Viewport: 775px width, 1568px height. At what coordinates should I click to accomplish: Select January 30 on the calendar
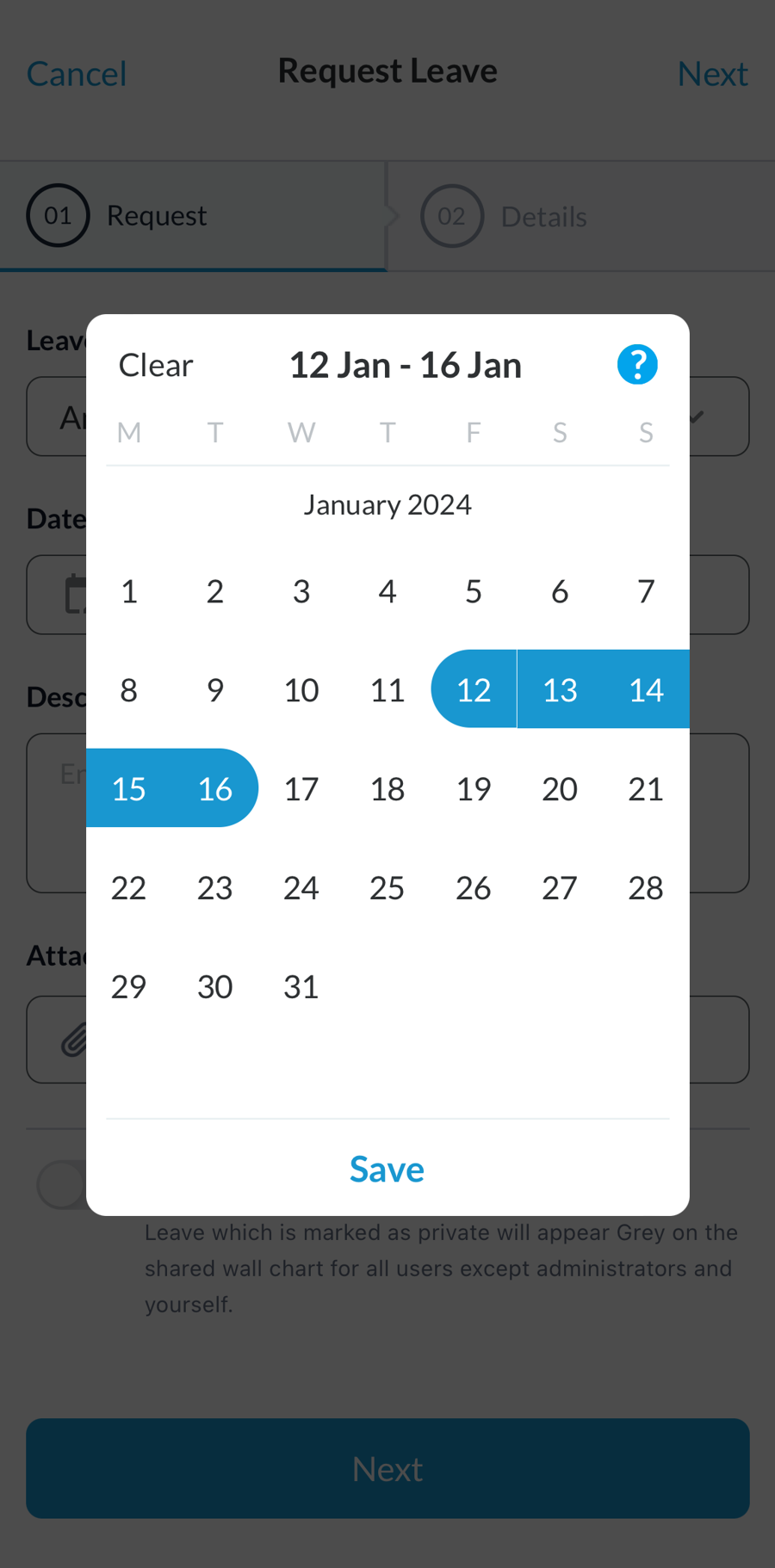[215, 987]
